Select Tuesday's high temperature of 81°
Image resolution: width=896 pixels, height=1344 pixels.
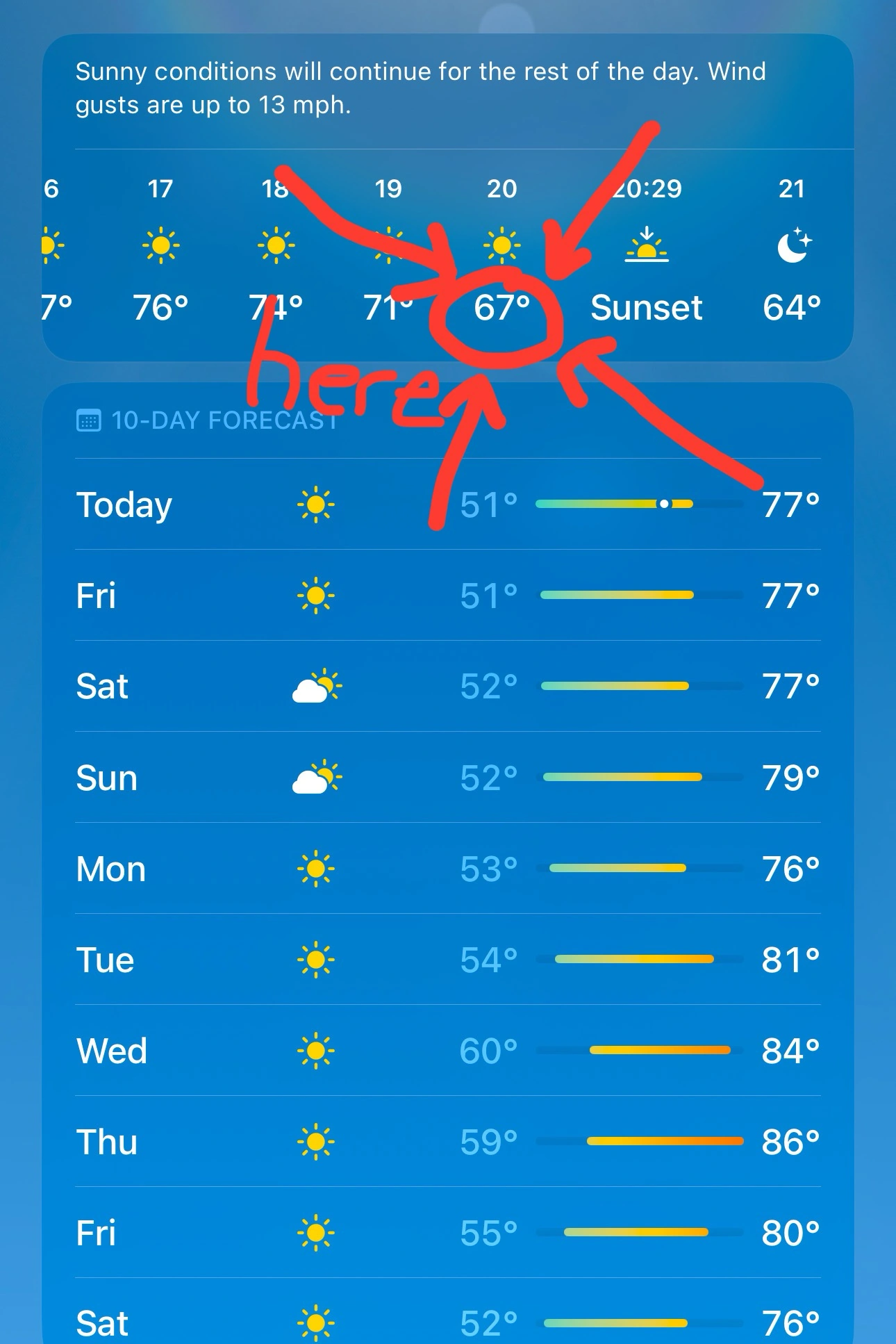pos(790,960)
